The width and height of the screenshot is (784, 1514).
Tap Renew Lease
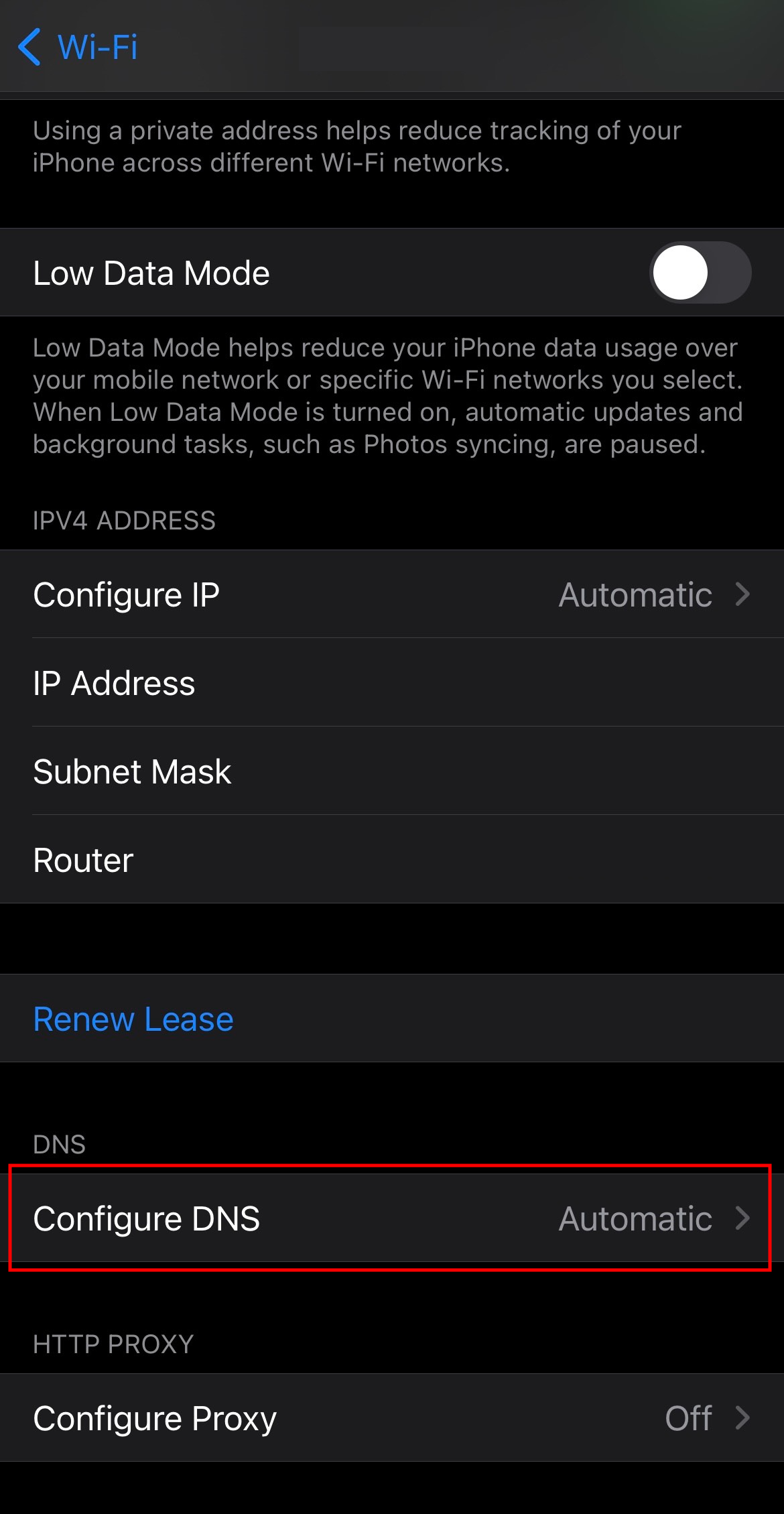(133, 1018)
